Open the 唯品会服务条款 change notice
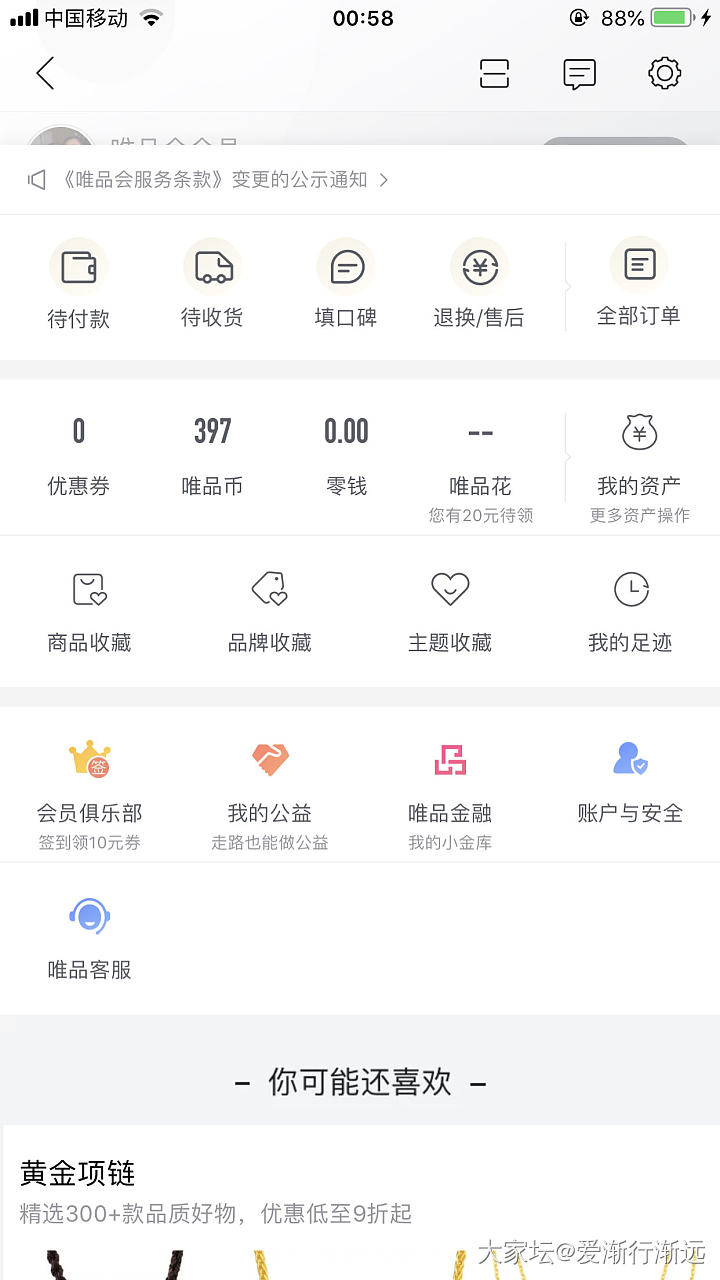 pos(210,180)
